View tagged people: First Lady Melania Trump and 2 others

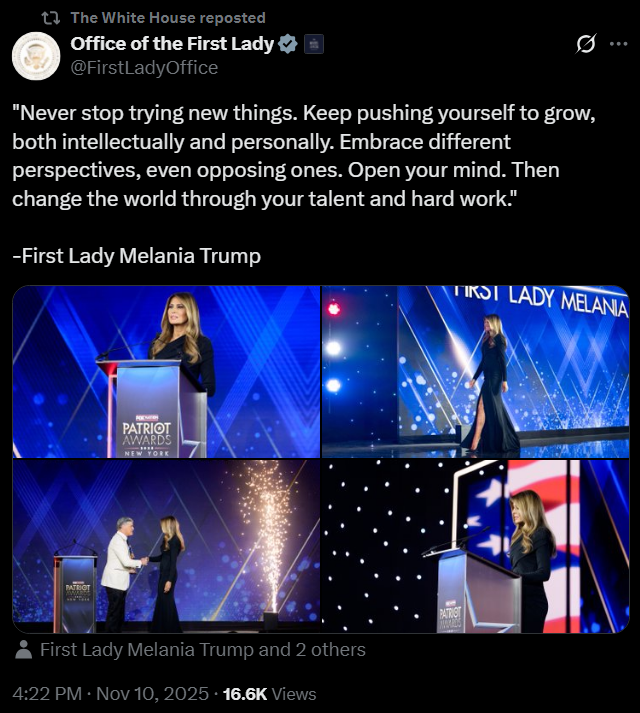(x=202, y=650)
